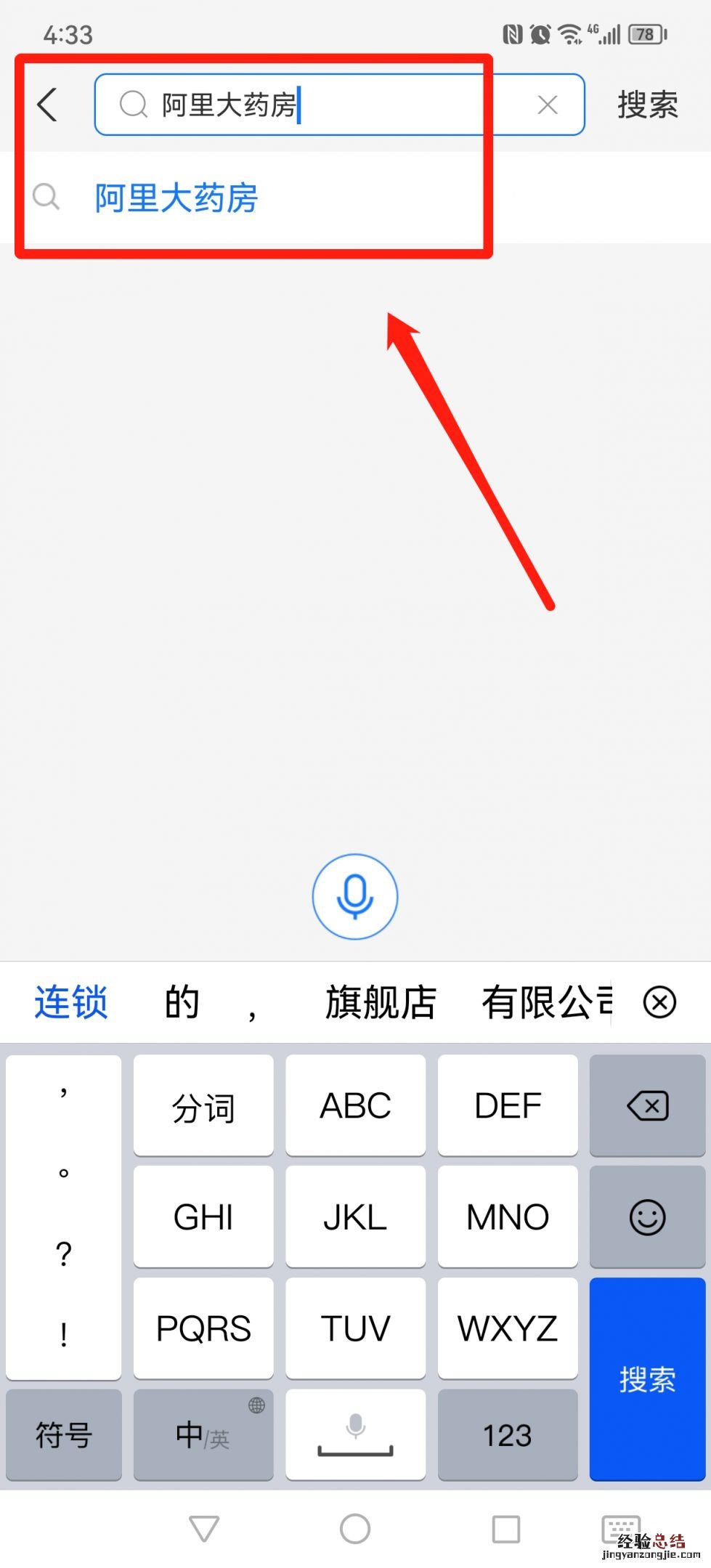Switch keyboard to 123 number mode
Image resolution: width=711 pixels, height=1568 pixels.
click(508, 1435)
